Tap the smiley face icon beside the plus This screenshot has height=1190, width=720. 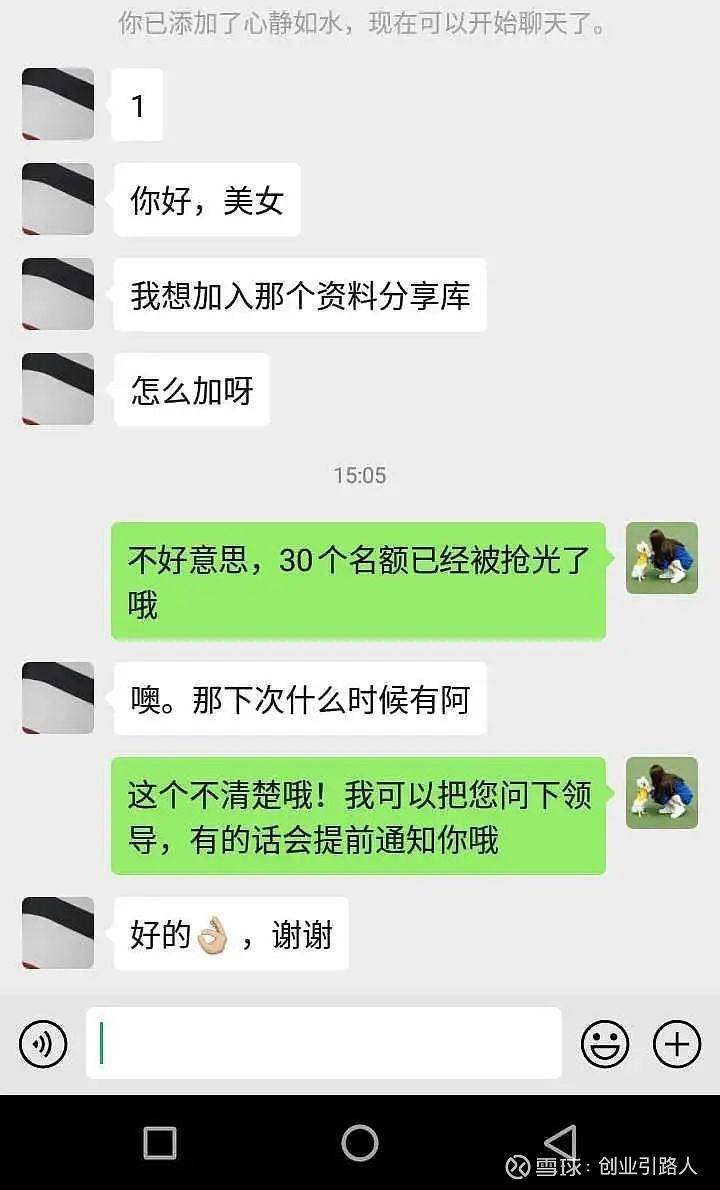603,1043
